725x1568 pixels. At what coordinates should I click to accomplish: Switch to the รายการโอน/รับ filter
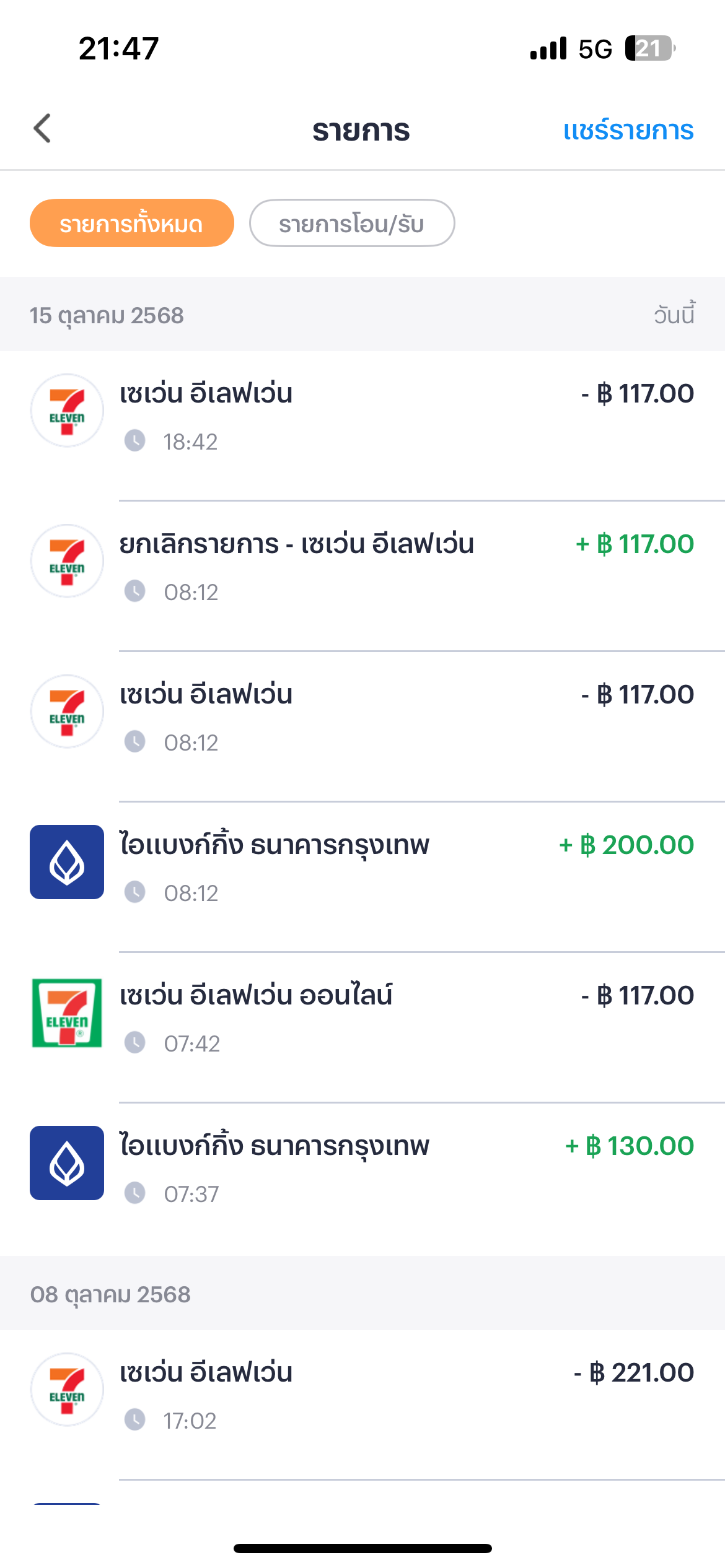tap(351, 224)
